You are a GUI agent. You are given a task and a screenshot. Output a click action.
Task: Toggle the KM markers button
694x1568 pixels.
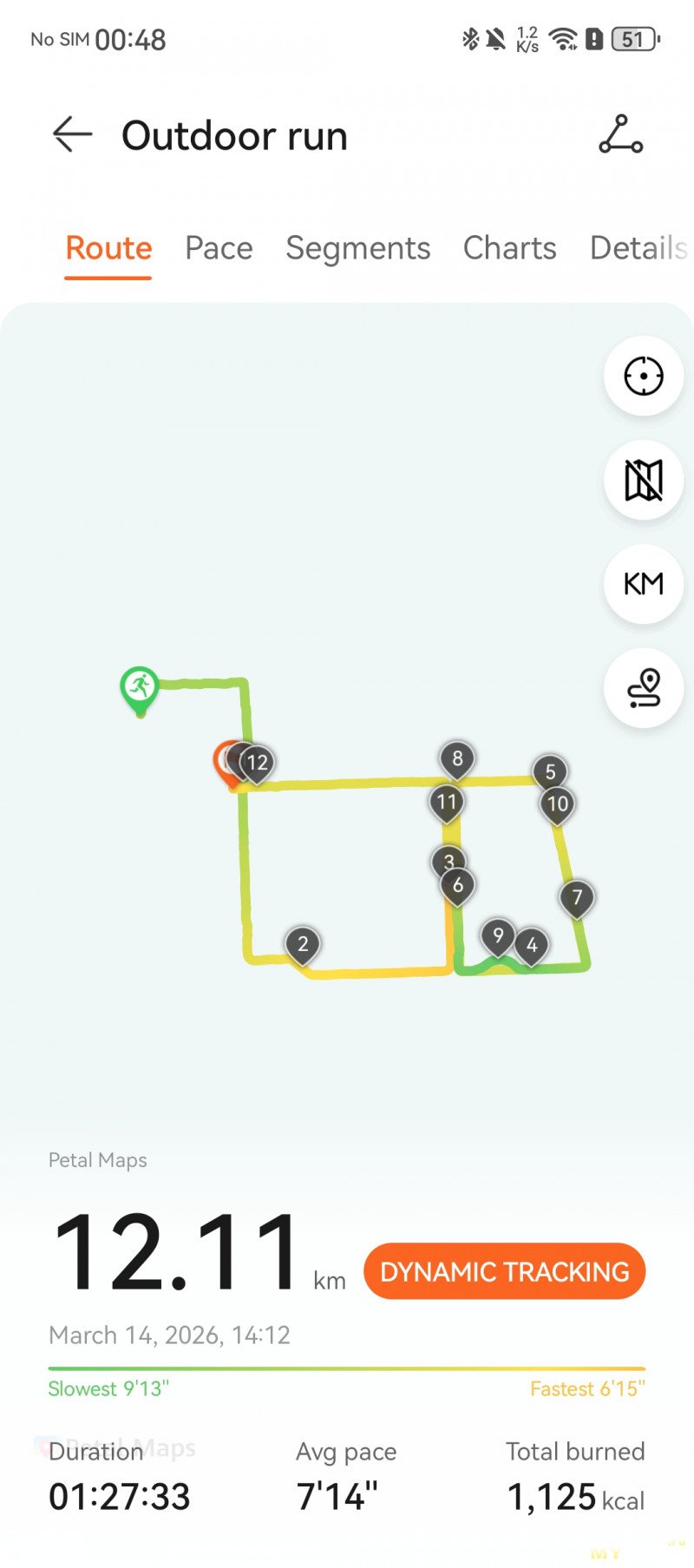[644, 584]
